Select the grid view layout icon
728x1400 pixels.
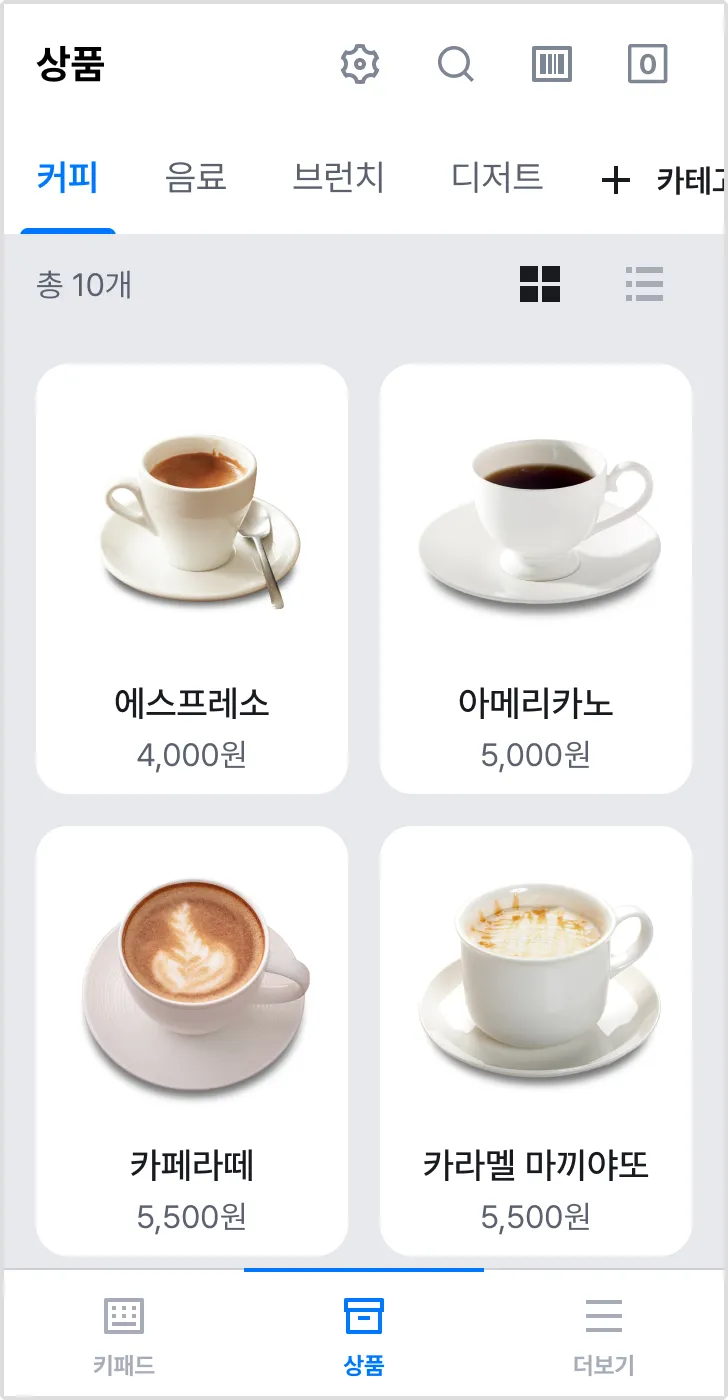point(540,284)
